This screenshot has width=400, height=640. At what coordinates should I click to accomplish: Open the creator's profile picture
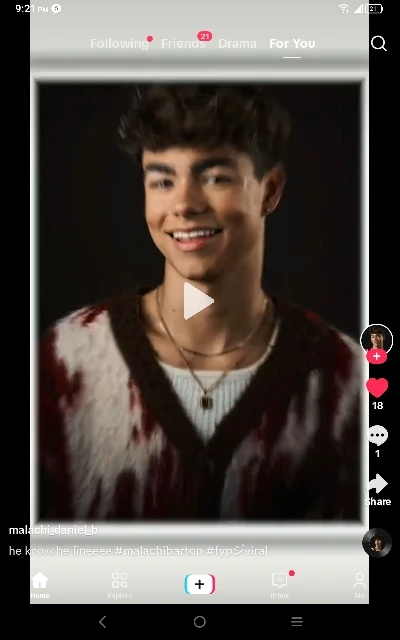tap(377, 339)
